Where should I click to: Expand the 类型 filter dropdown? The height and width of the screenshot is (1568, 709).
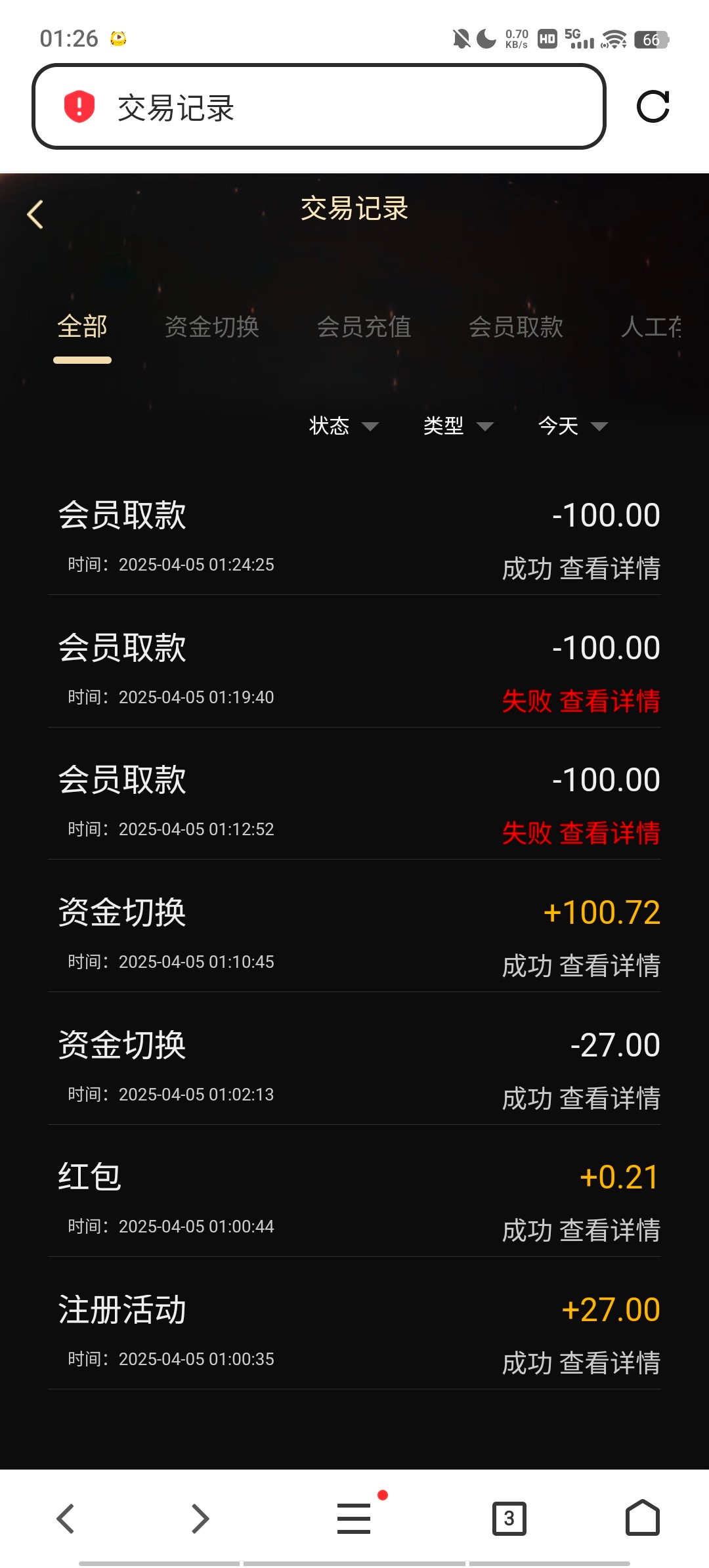click(458, 426)
